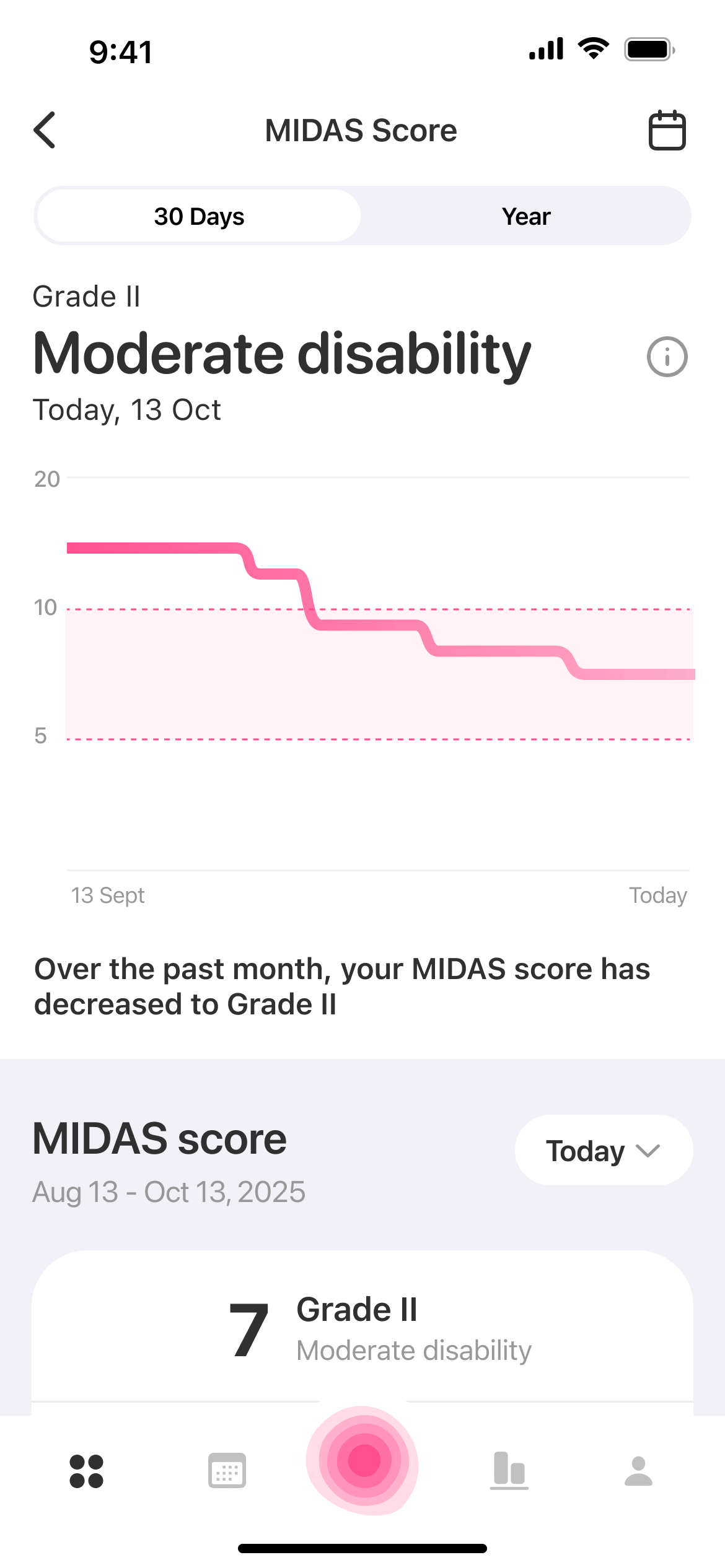Tap the pink center record button

(363, 1460)
